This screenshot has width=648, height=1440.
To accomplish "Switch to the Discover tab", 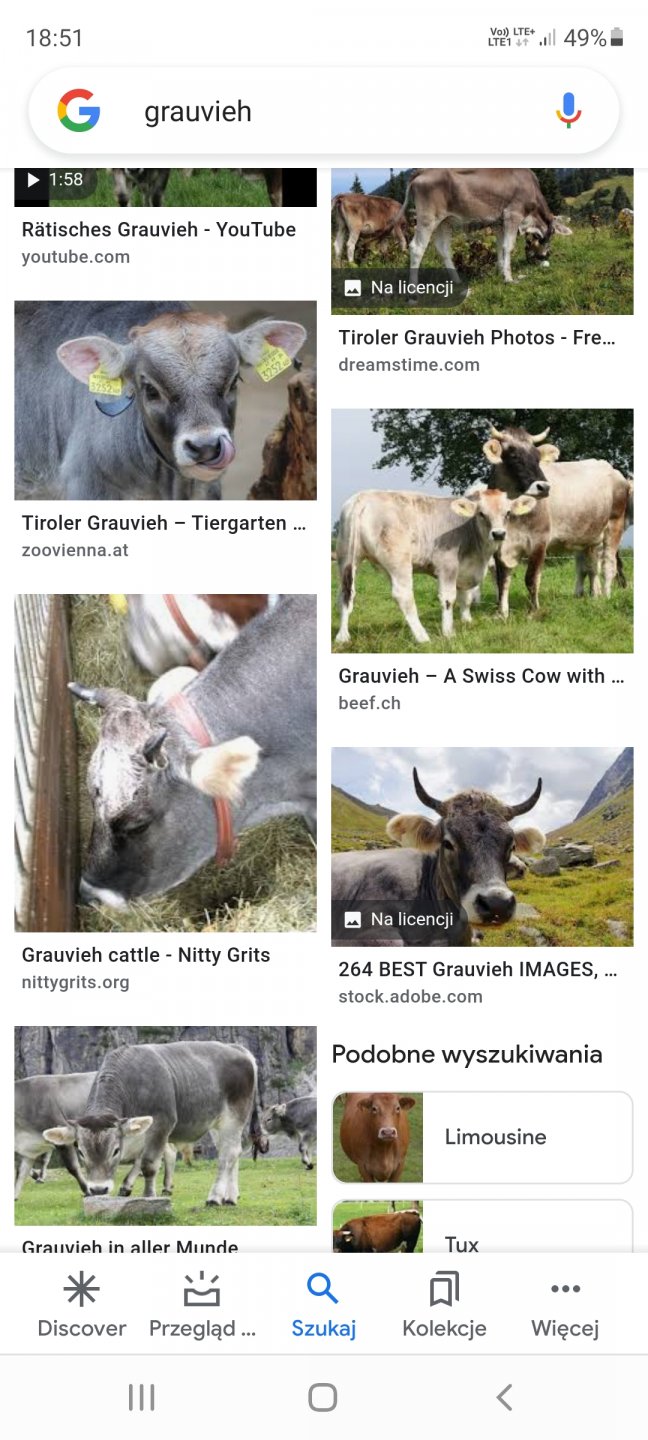I will [x=82, y=1305].
